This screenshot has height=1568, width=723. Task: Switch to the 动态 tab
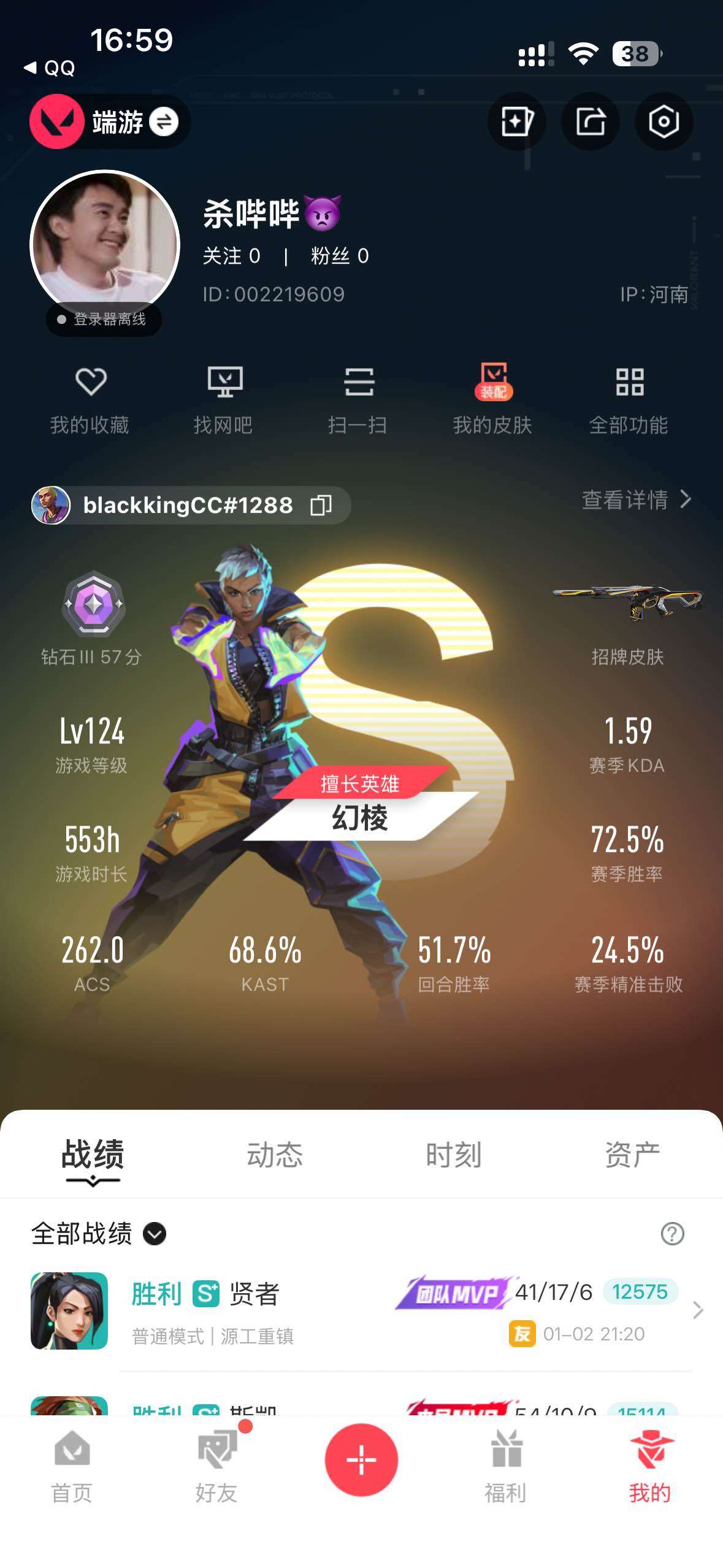tap(274, 1155)
